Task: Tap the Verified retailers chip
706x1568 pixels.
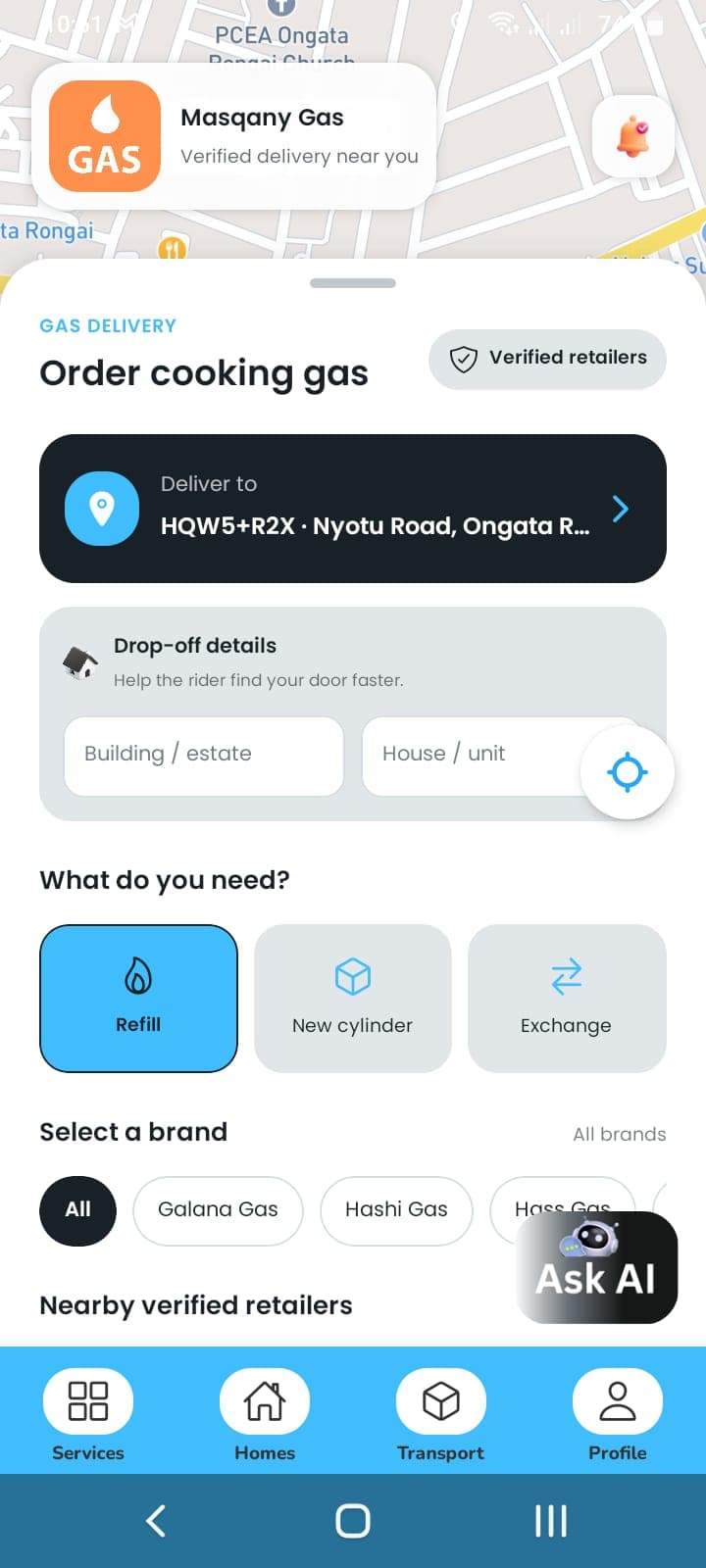Action: click(547, 359)
